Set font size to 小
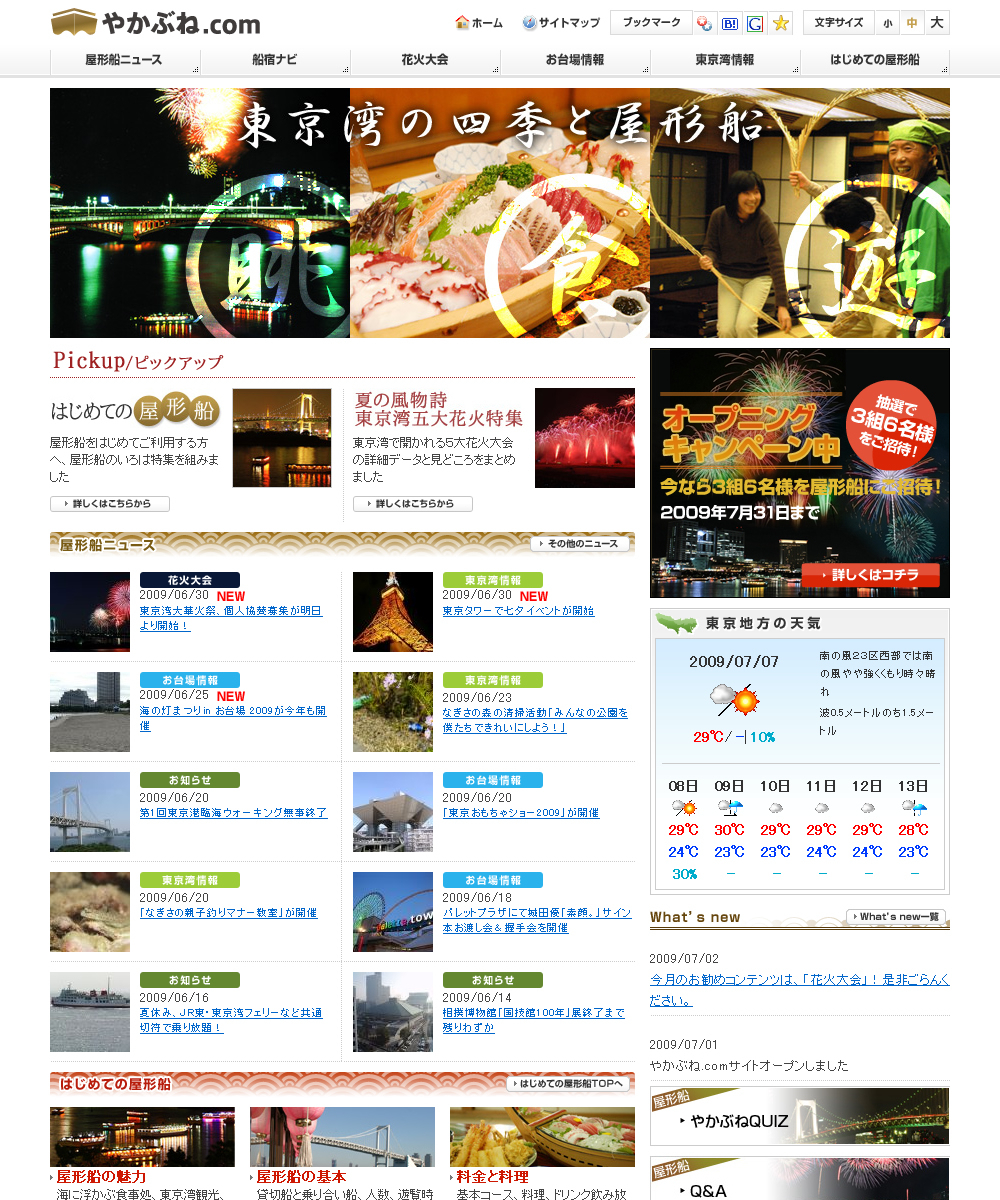 click(x=887, y=23)
